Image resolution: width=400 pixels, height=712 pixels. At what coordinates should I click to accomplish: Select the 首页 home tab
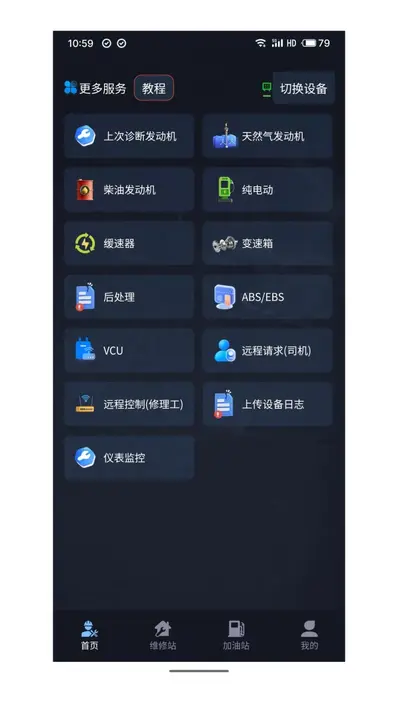89,635
